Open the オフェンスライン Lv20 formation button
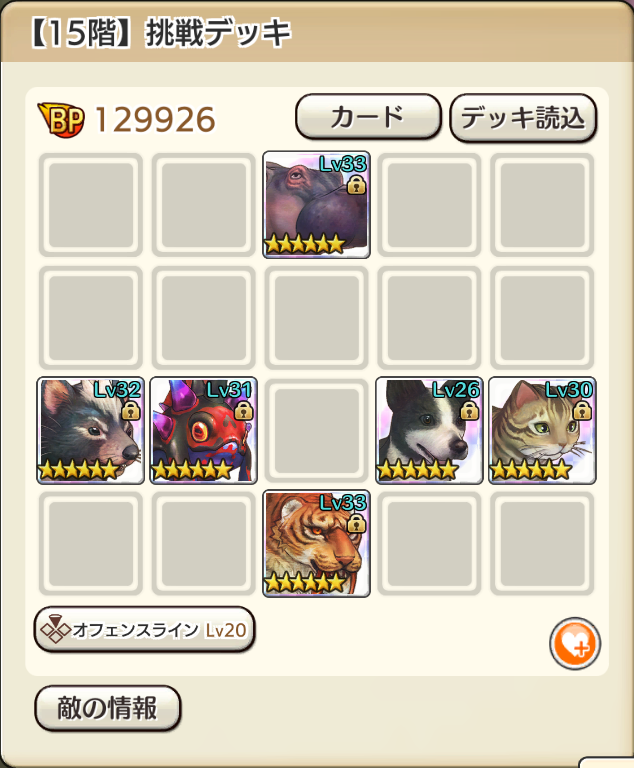 tap(145, 630)
